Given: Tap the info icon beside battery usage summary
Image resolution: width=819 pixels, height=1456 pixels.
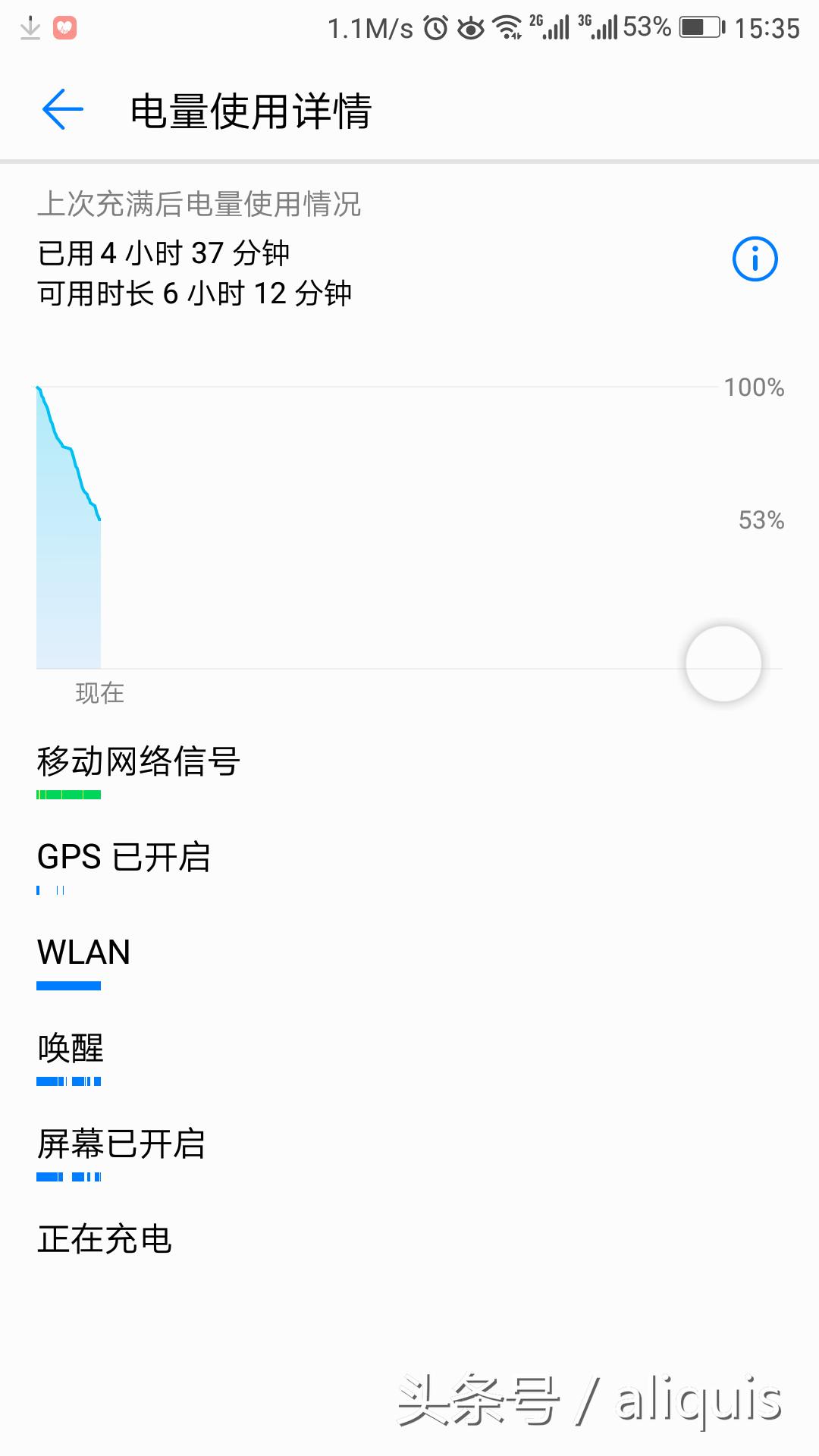Looking at the screenshot, I should pyautogui.click(x=755, y=259).
